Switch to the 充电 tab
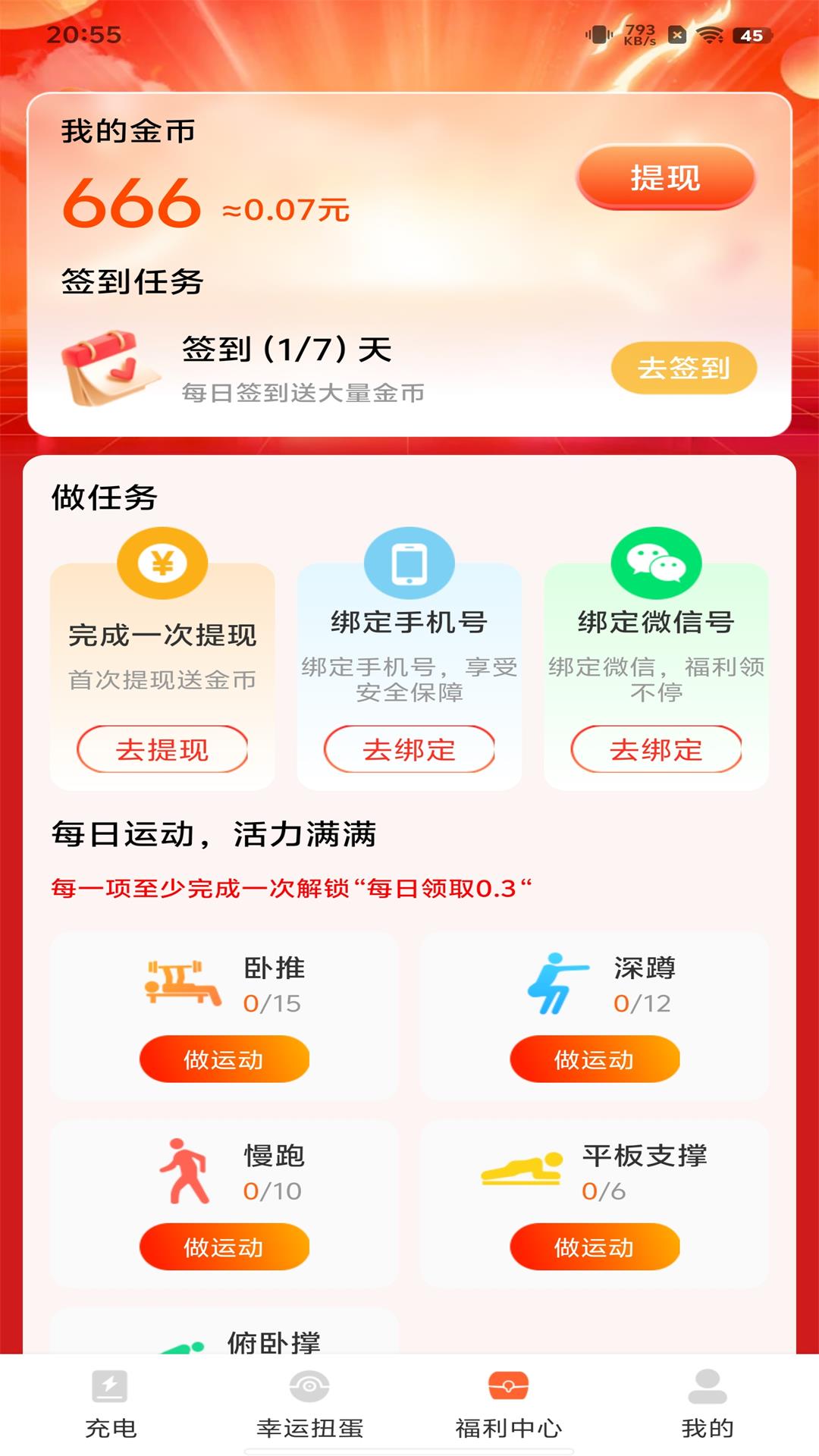 [111, 1404]
